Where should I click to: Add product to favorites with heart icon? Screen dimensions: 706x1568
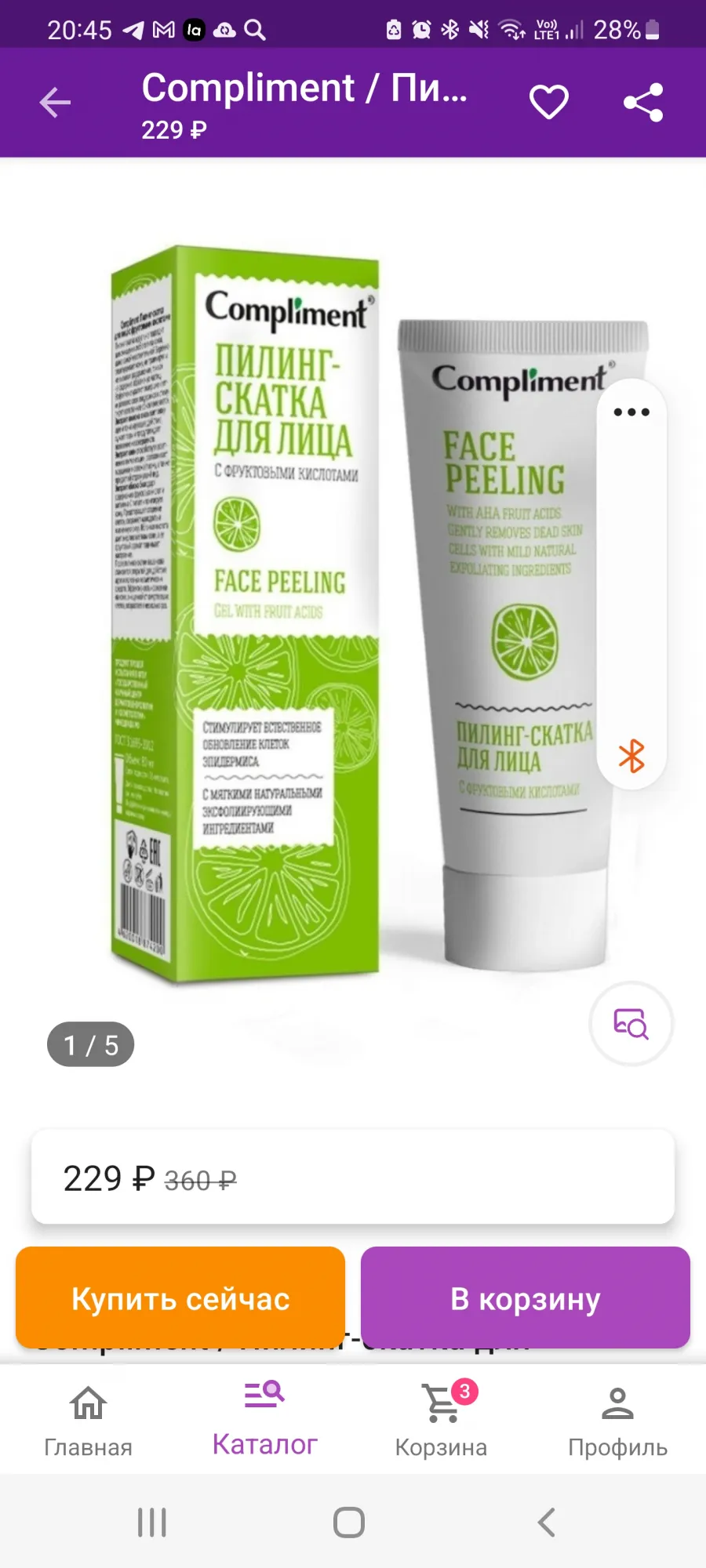coord(548,103)
